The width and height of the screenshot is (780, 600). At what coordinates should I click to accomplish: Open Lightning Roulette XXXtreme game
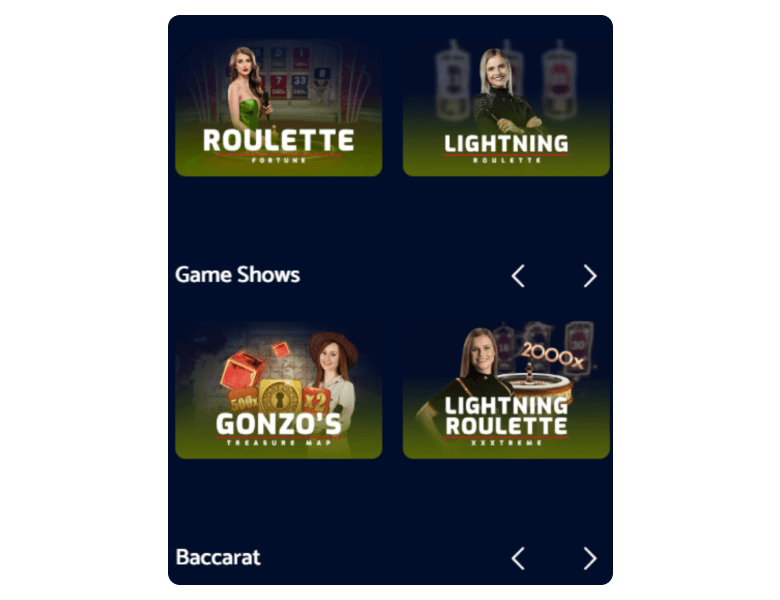click(506, 391)
